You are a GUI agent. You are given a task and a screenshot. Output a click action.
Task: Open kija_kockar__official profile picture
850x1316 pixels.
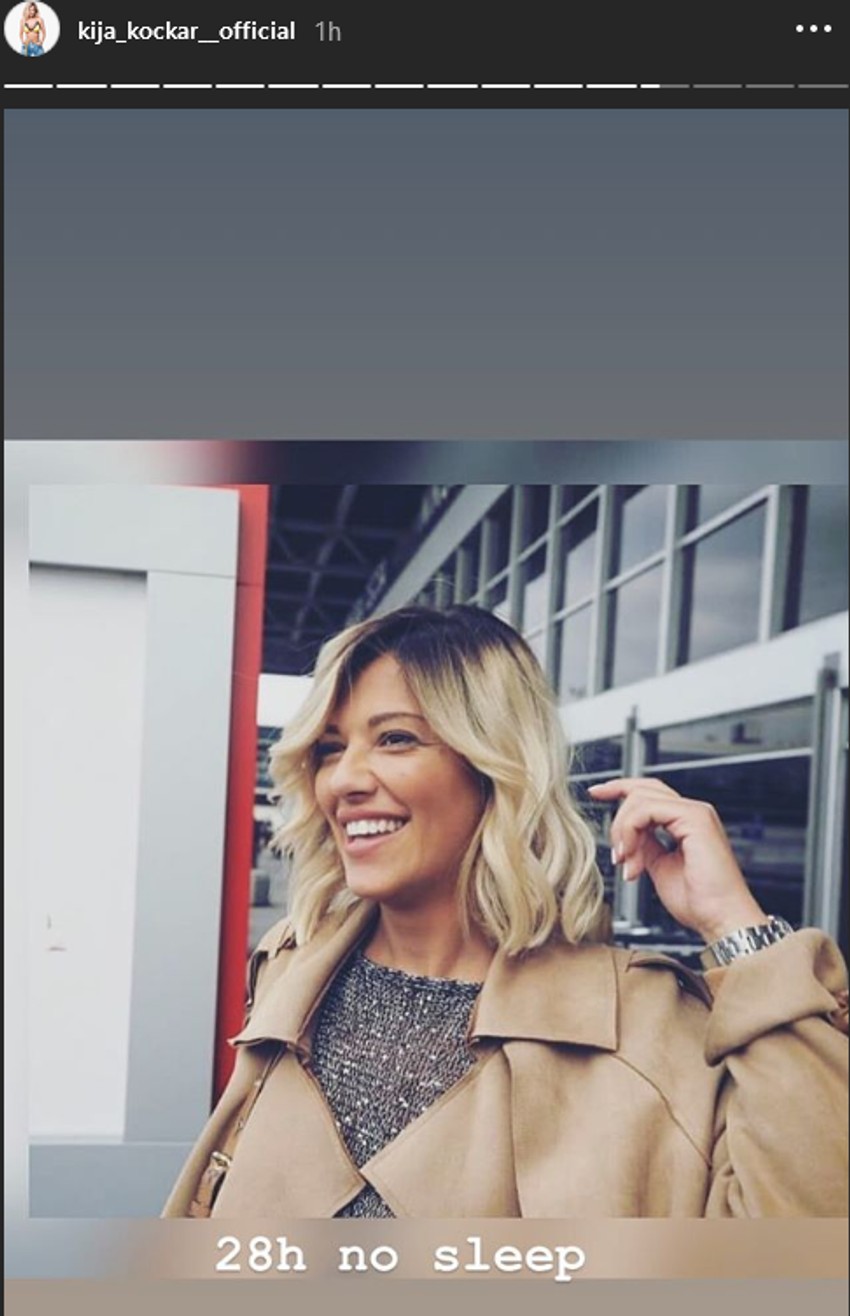pos(31,30)
